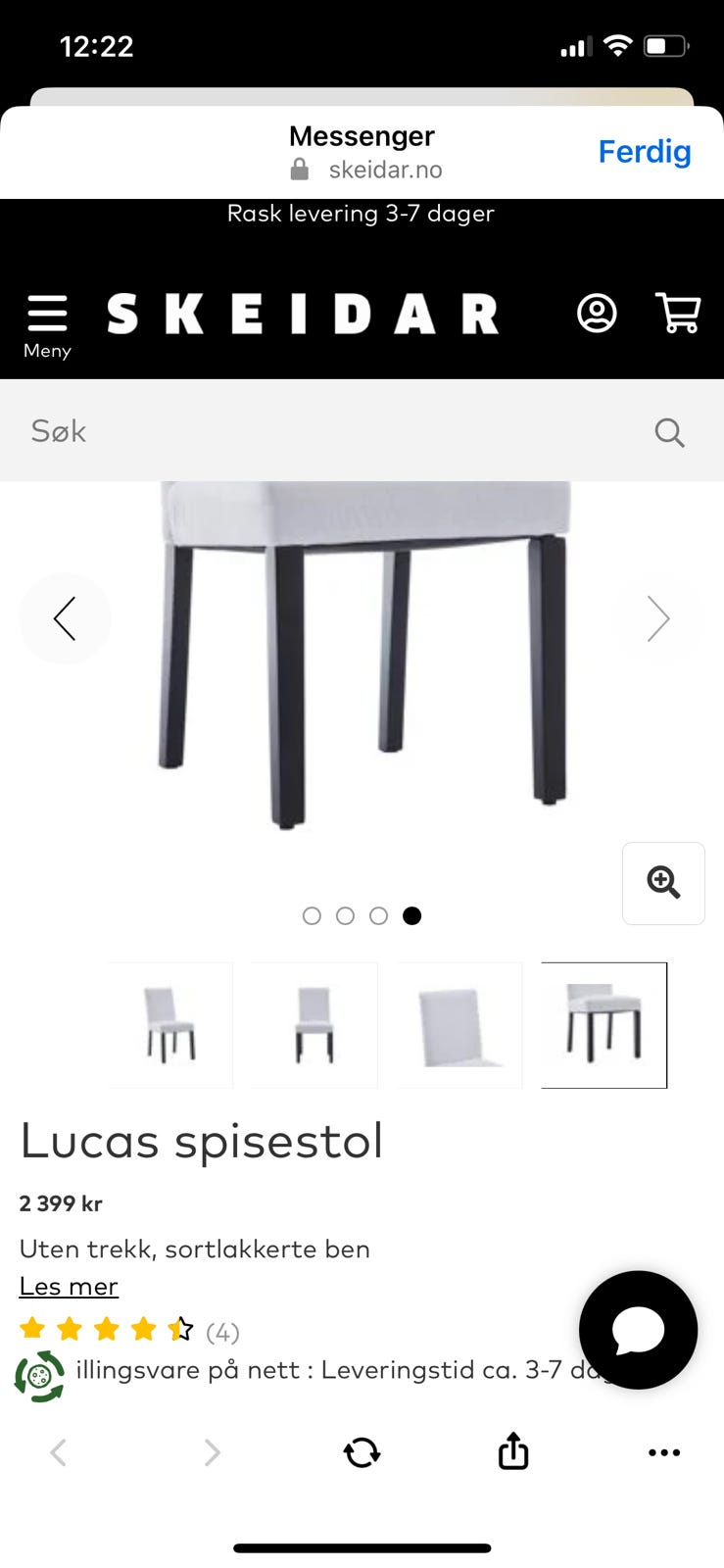Show the previous product image
Screen dimensions: 724x1568
[x=65, y=618]
